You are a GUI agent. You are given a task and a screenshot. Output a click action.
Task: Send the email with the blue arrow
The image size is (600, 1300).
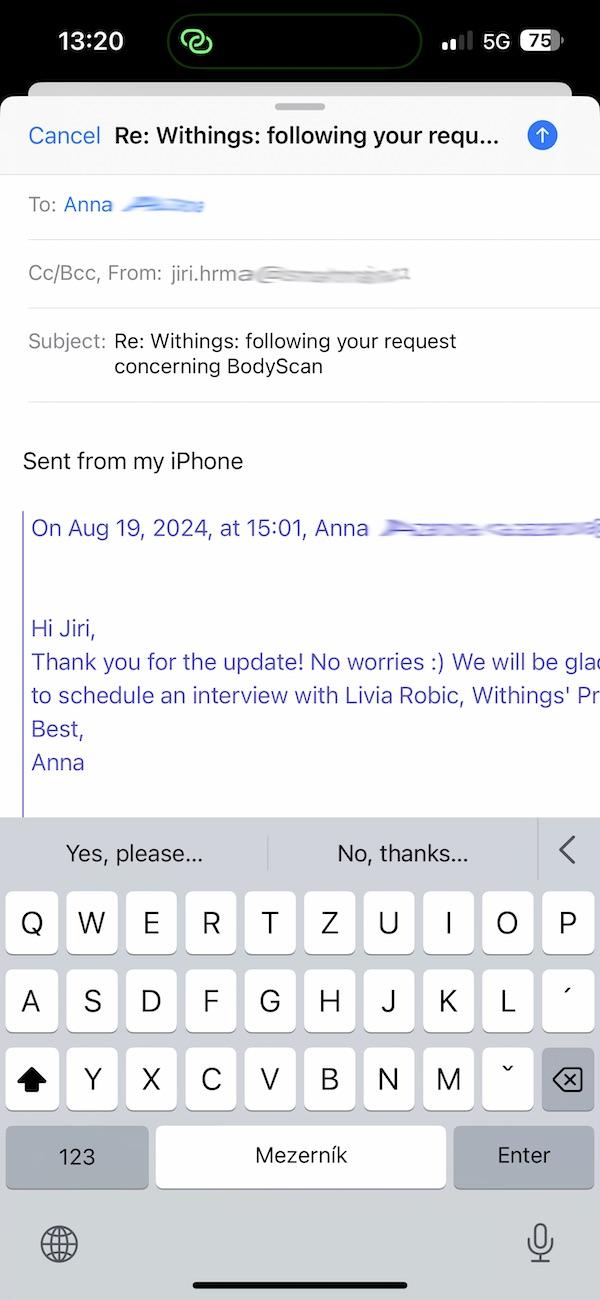[x=542, y=136]
